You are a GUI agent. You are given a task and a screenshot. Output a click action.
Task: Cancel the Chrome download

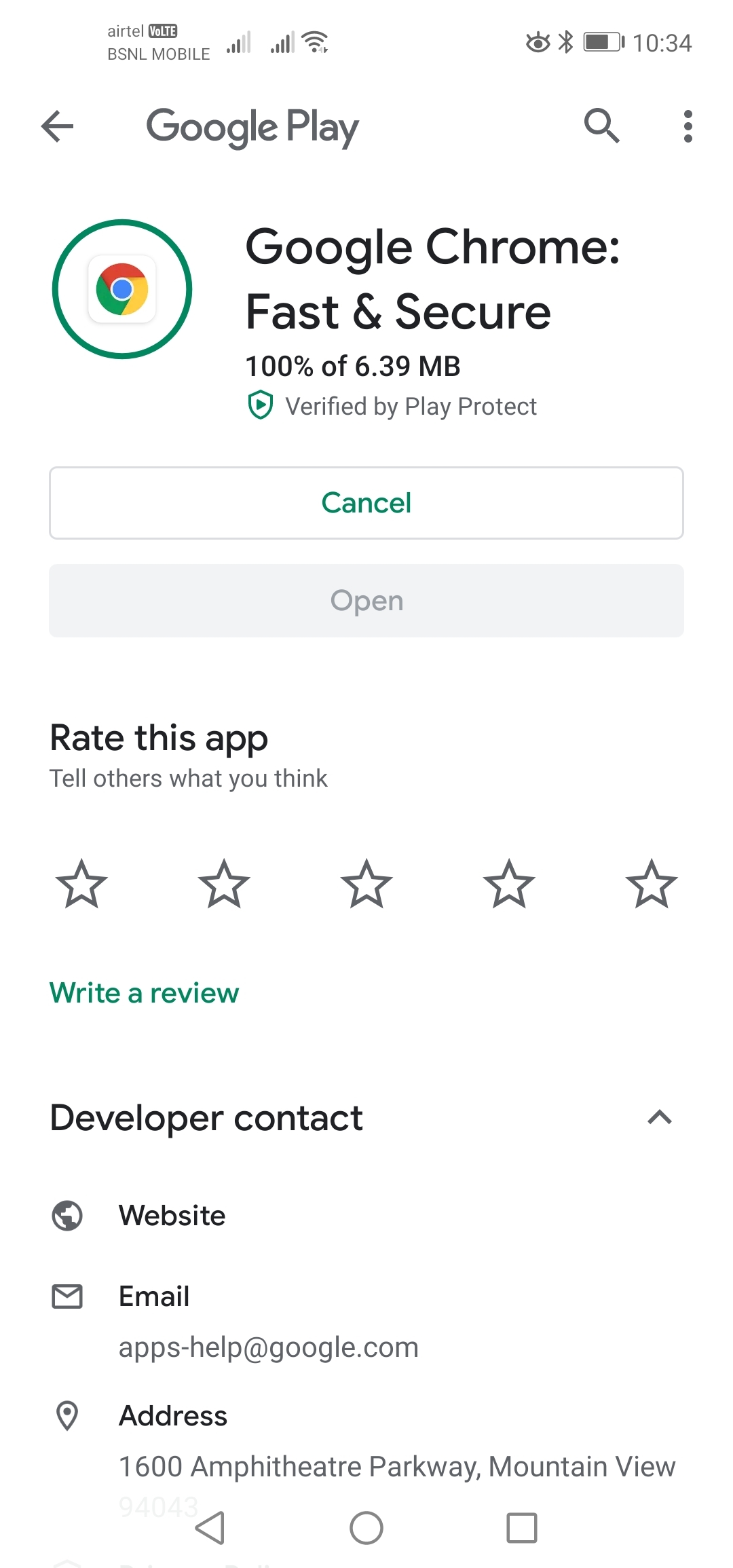pos(366,503)
